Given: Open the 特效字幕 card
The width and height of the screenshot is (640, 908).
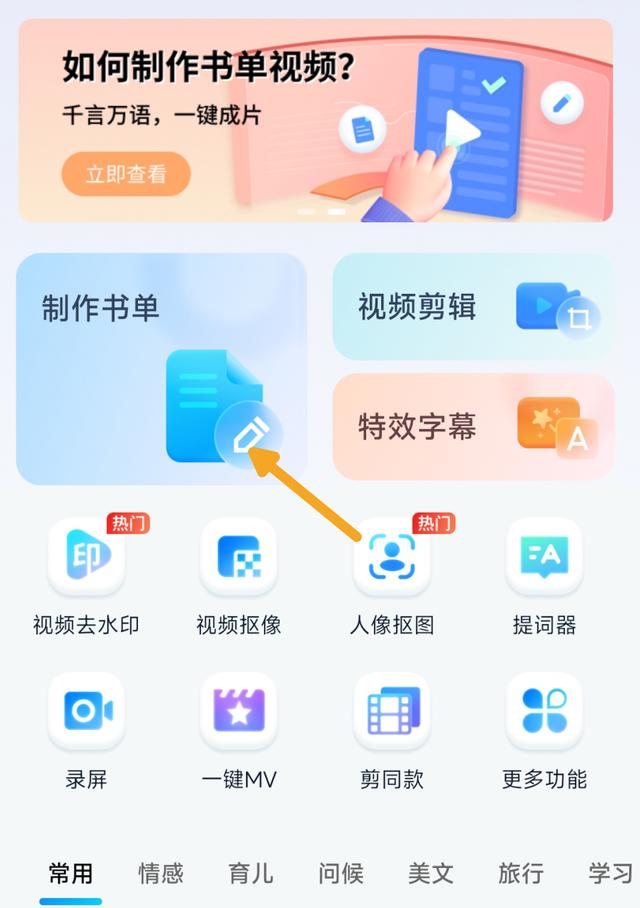Looking at the screenshot, I should (472, 427).
